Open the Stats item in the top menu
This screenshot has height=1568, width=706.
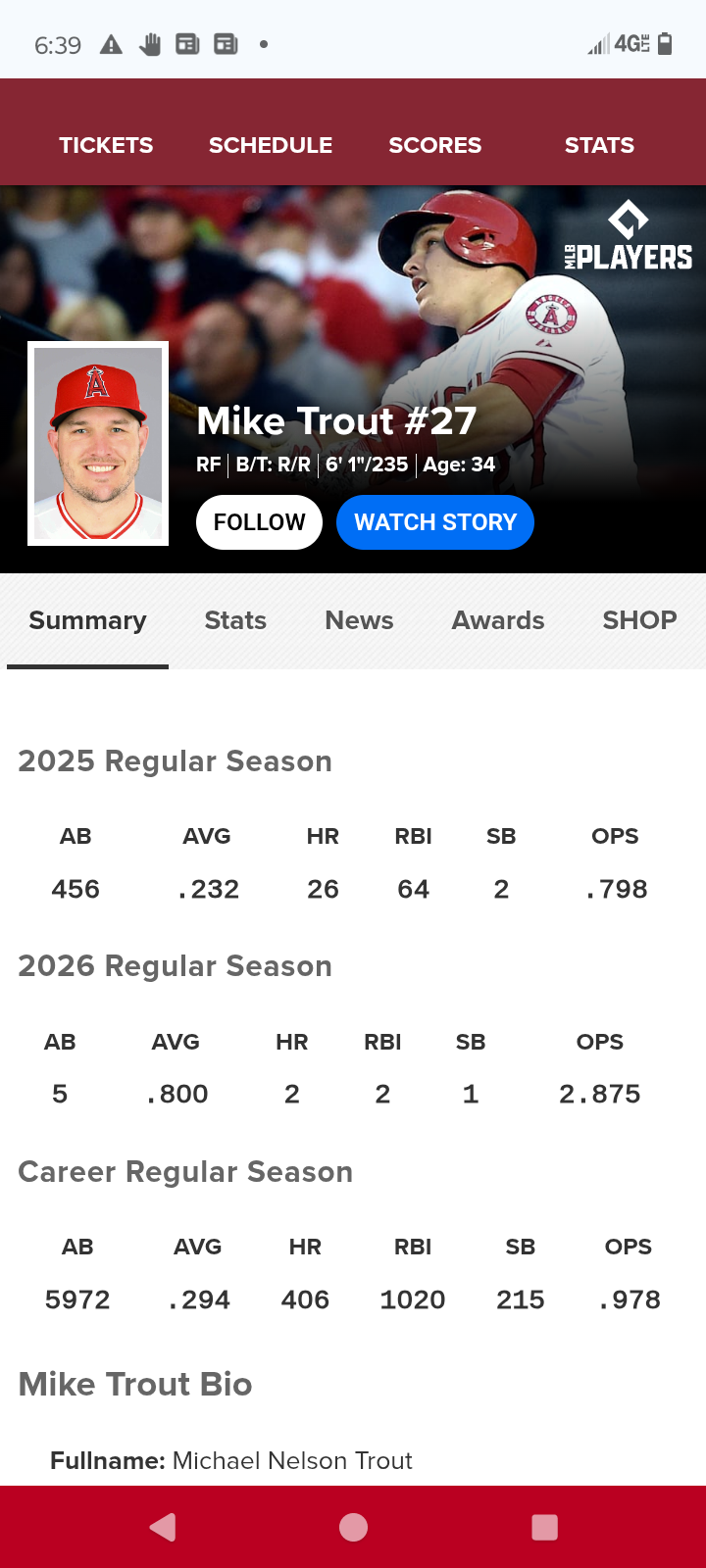click(x=599, y=145)
